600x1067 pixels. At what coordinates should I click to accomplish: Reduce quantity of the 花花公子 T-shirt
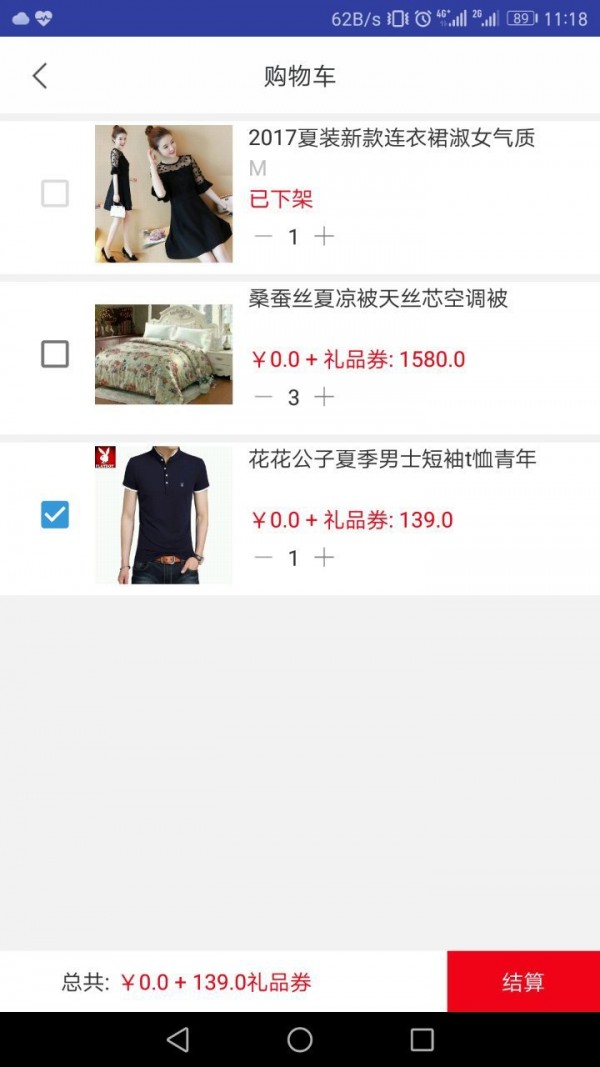pyautogui.click(x=263, y=558)
